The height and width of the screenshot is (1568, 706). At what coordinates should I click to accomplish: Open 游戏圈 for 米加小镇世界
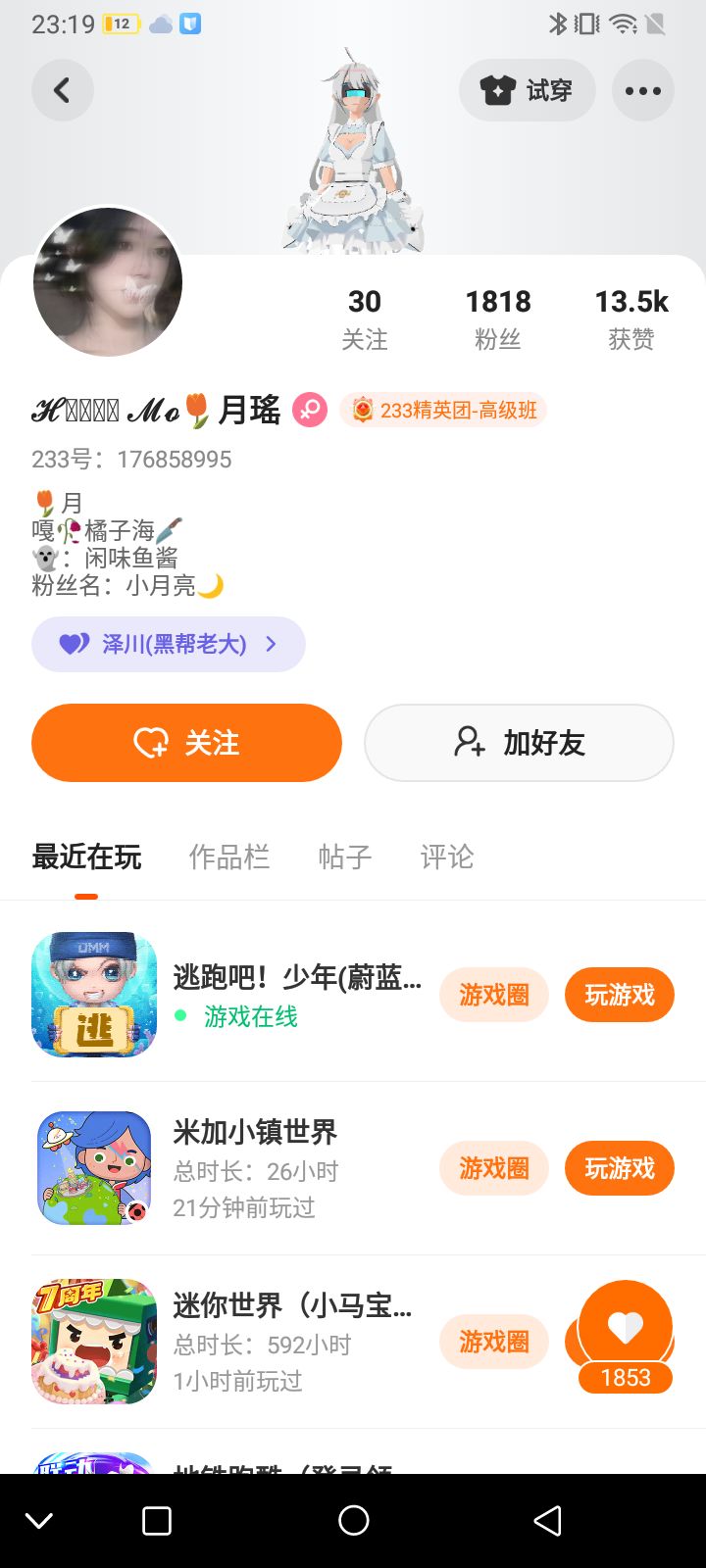(493, 1168)
